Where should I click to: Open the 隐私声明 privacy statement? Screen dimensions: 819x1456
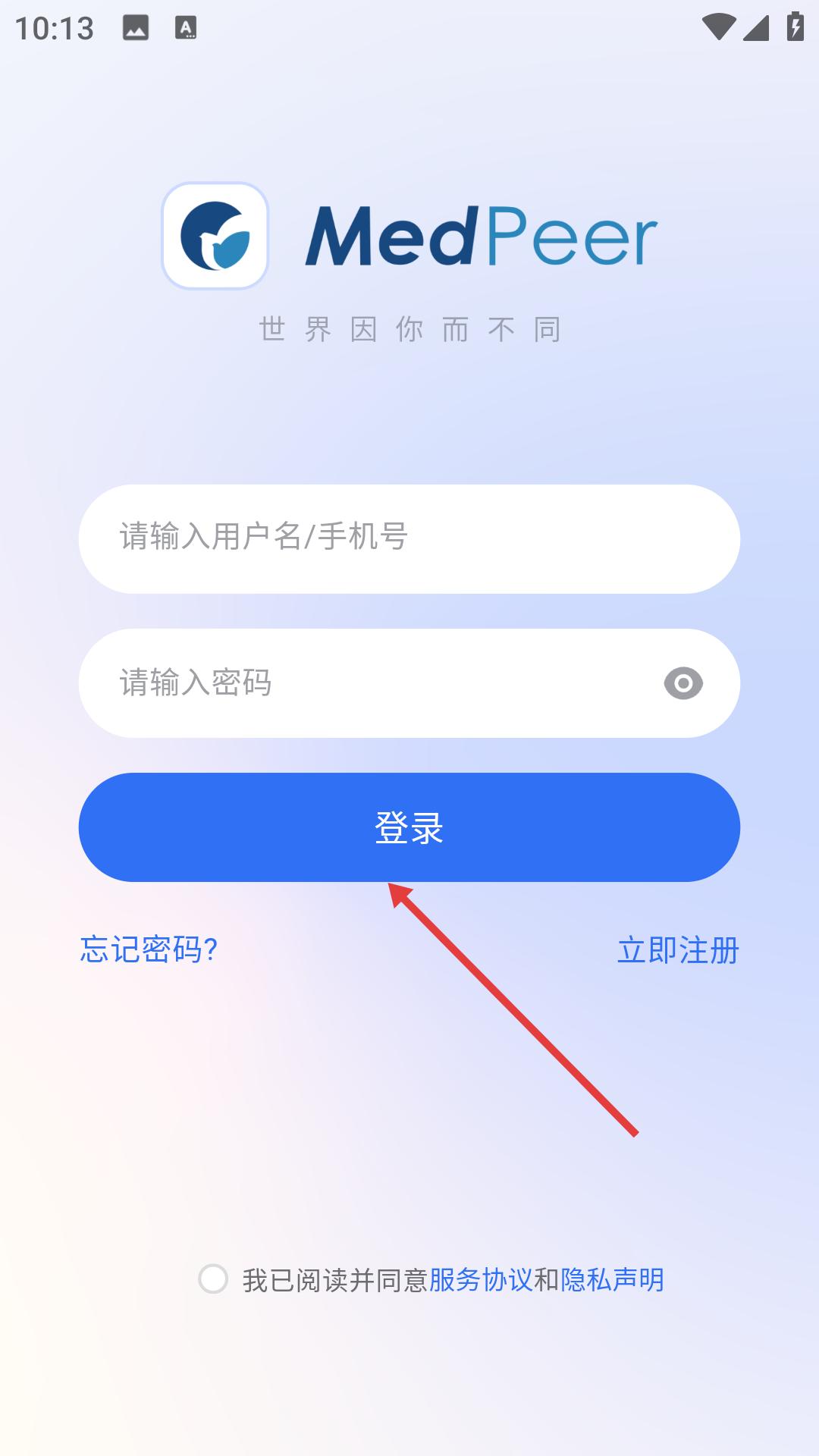tap(612, 1280)
